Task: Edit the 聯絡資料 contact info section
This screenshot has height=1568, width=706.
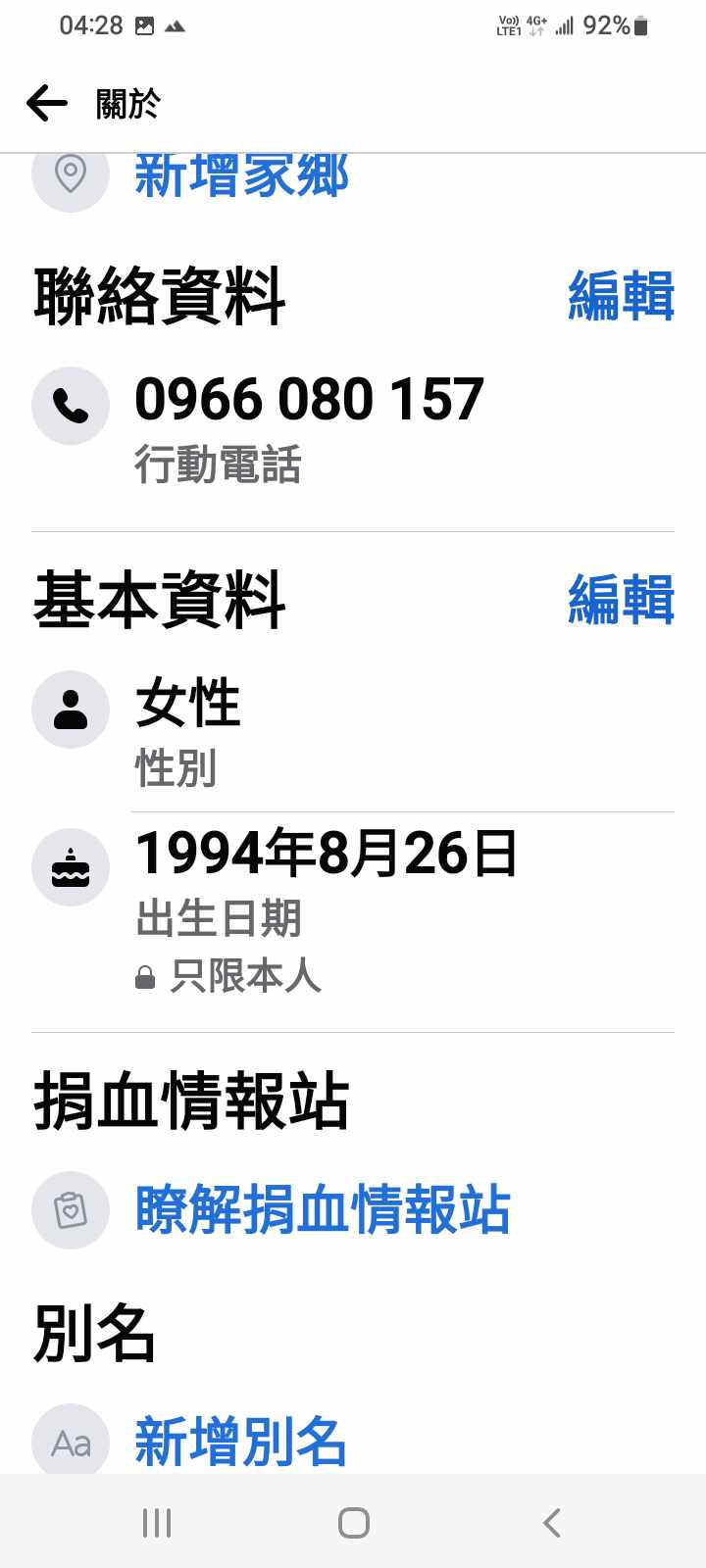Action: (x=621, y=296)
